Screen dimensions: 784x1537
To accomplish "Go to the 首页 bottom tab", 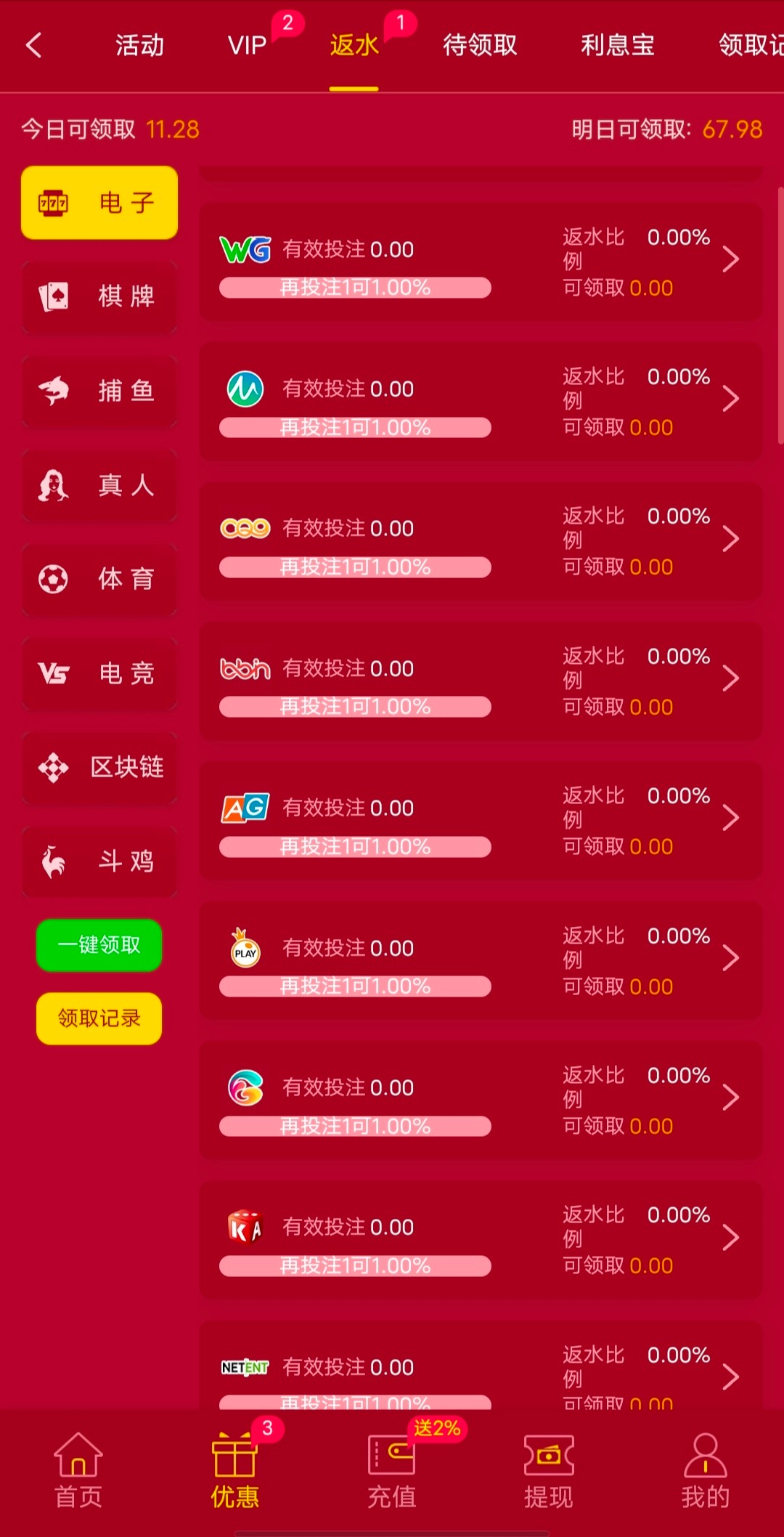I will (x=78, y=1470).
